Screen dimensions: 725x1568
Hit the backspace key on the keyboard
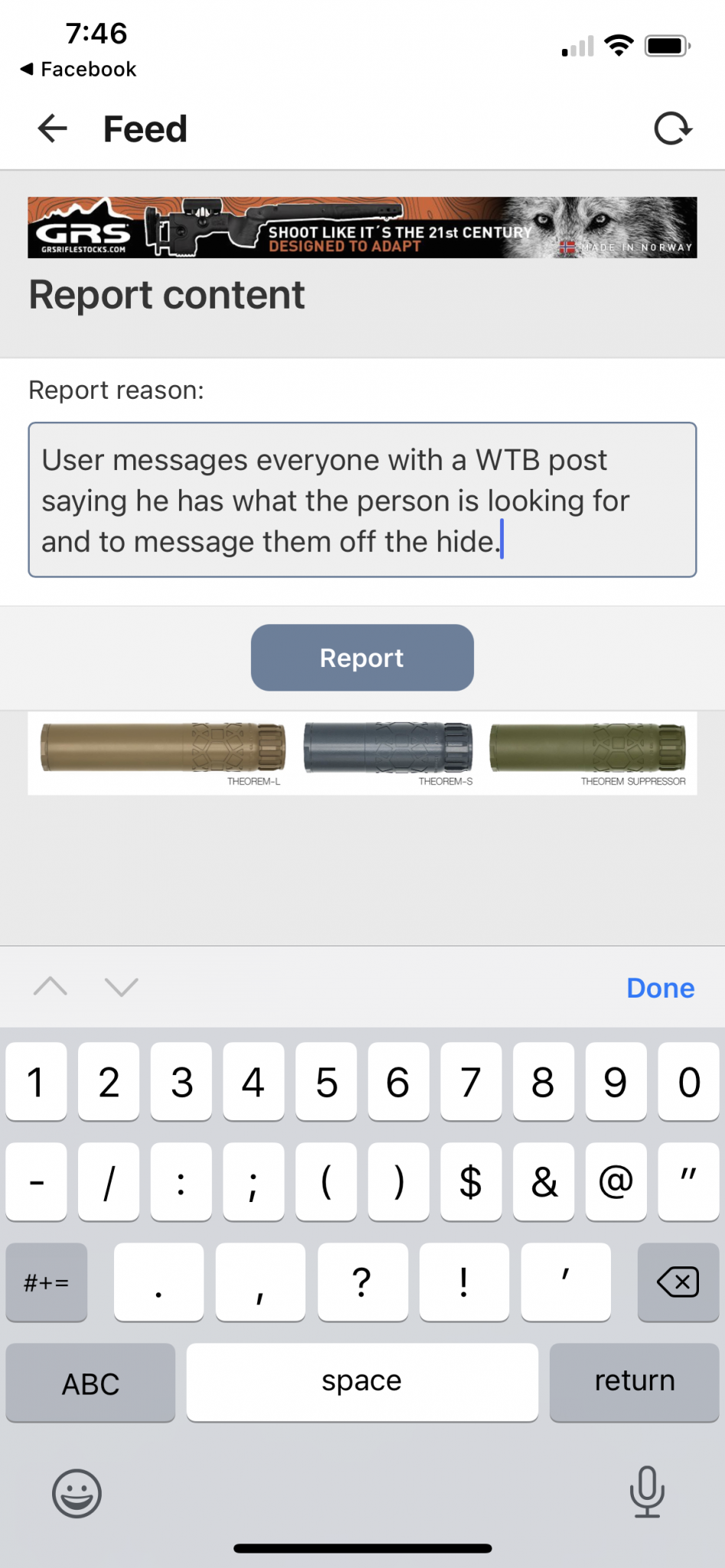coord(678,1282)
